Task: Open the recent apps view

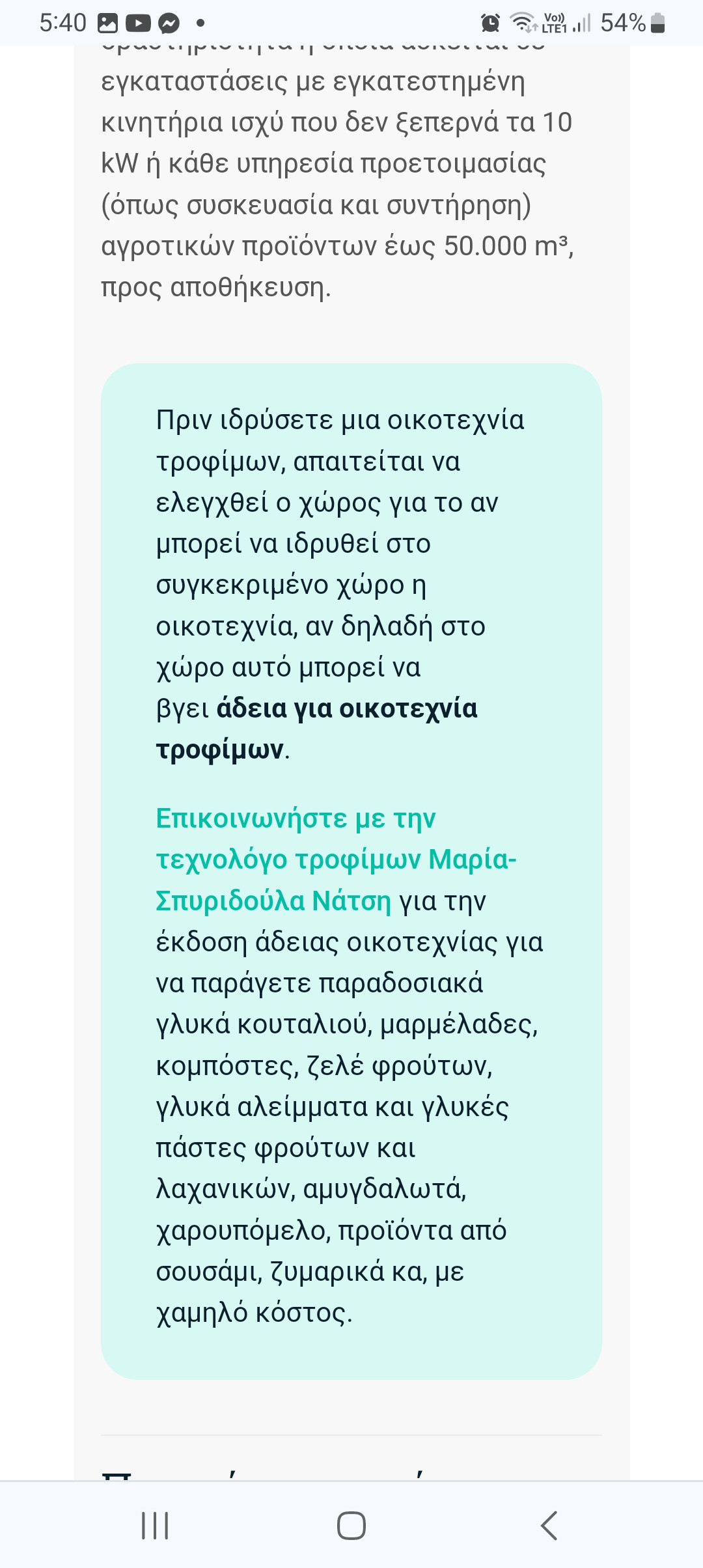Action: 155,1525
